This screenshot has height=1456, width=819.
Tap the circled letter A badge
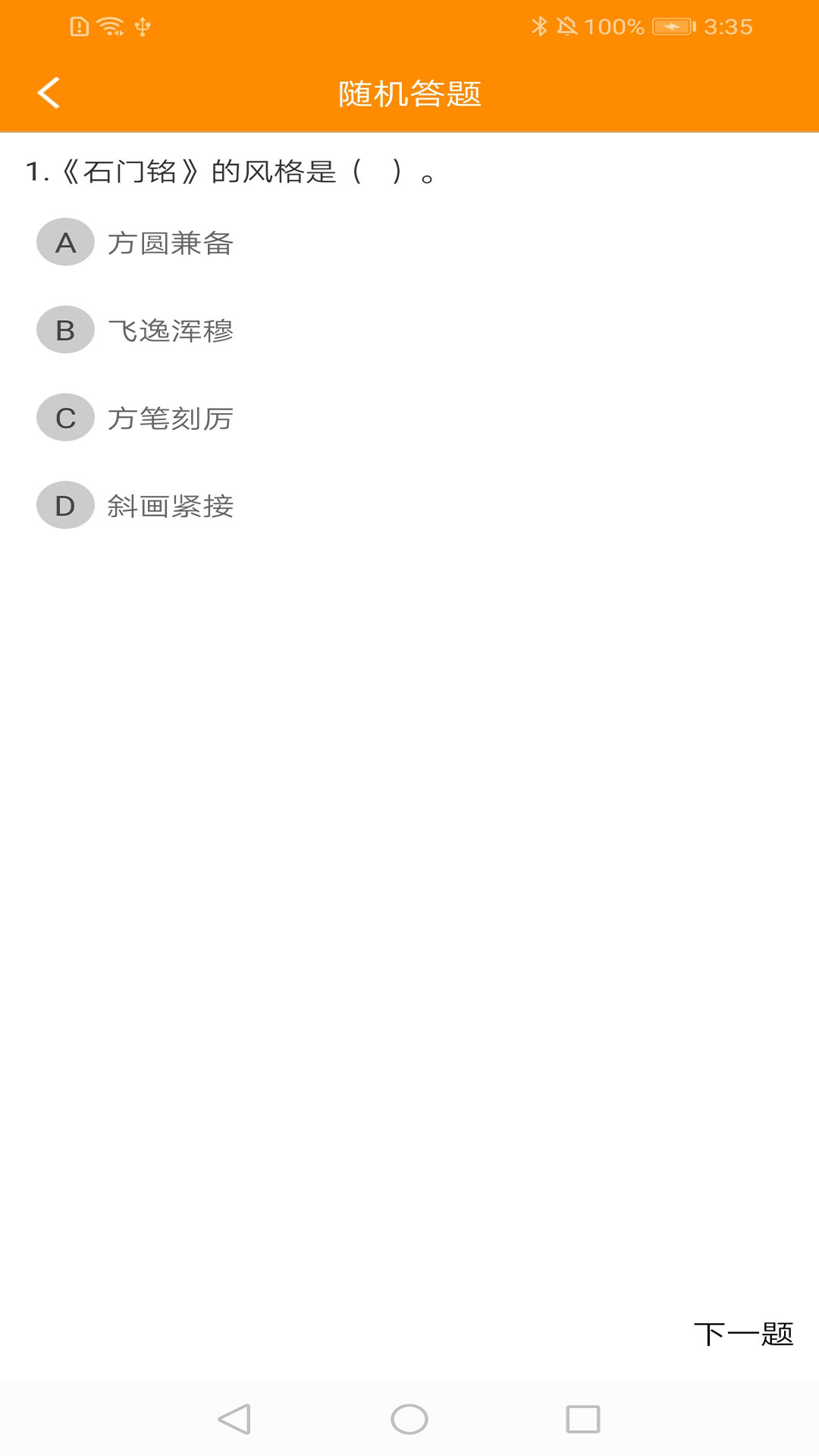(x=65, y=243)
